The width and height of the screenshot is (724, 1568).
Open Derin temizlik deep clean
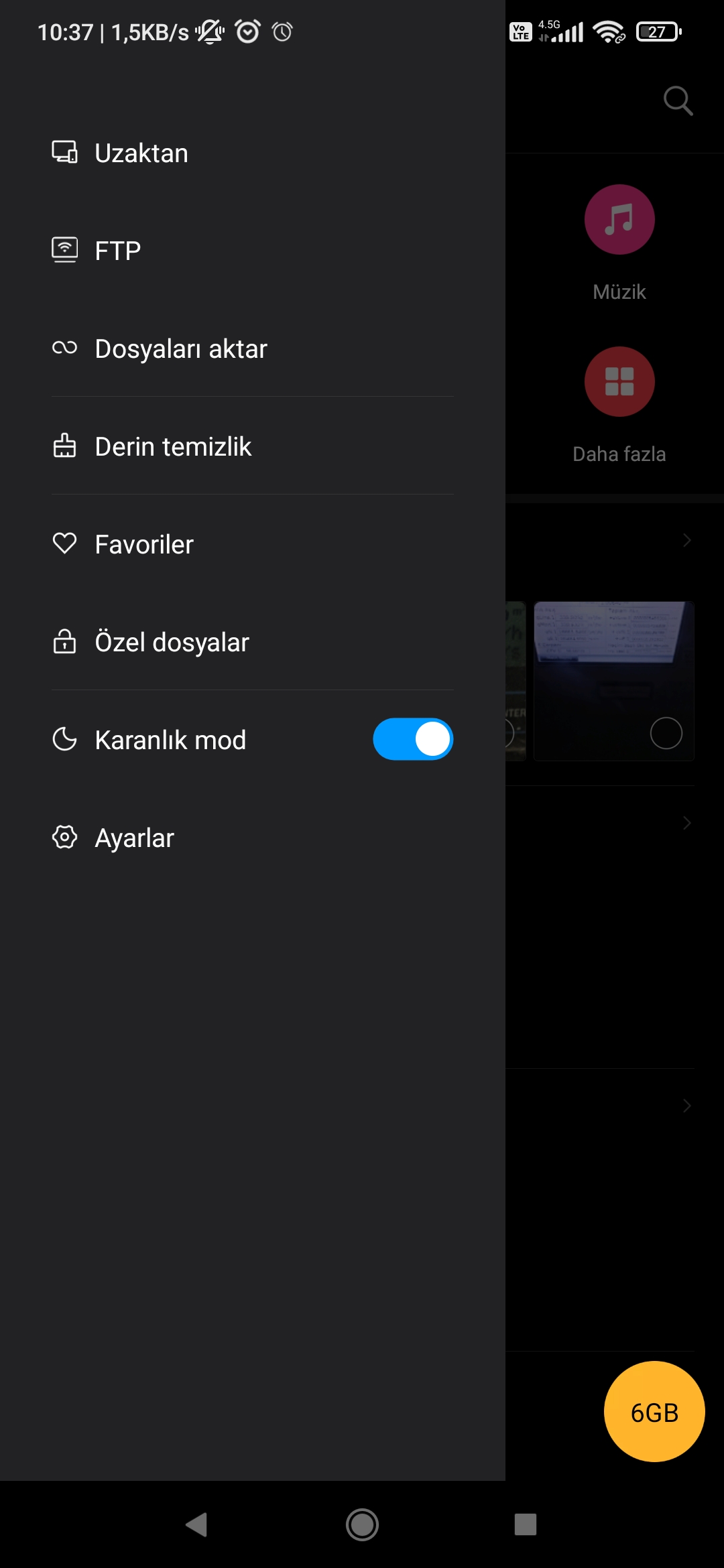tap(173, 447)
